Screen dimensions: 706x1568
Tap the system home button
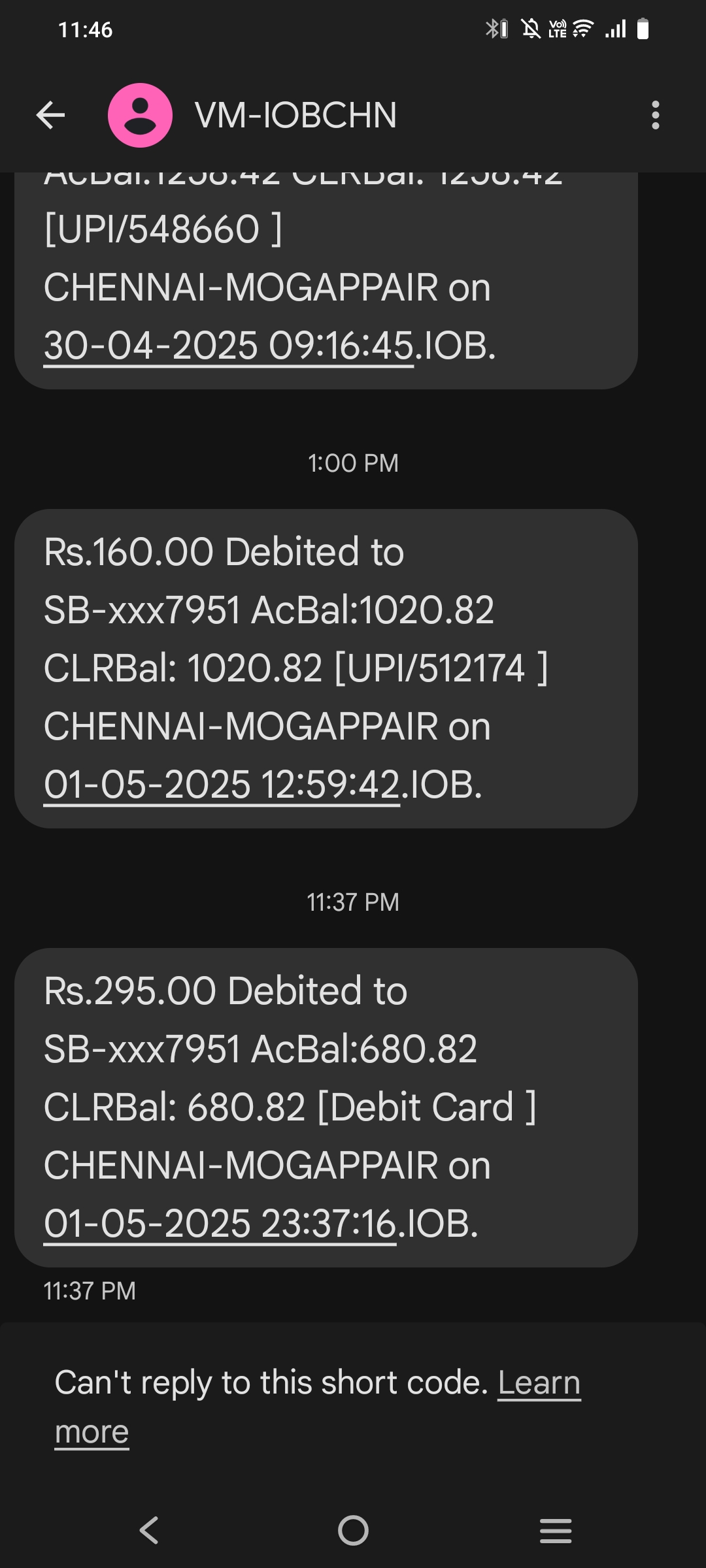point(353,1530)
